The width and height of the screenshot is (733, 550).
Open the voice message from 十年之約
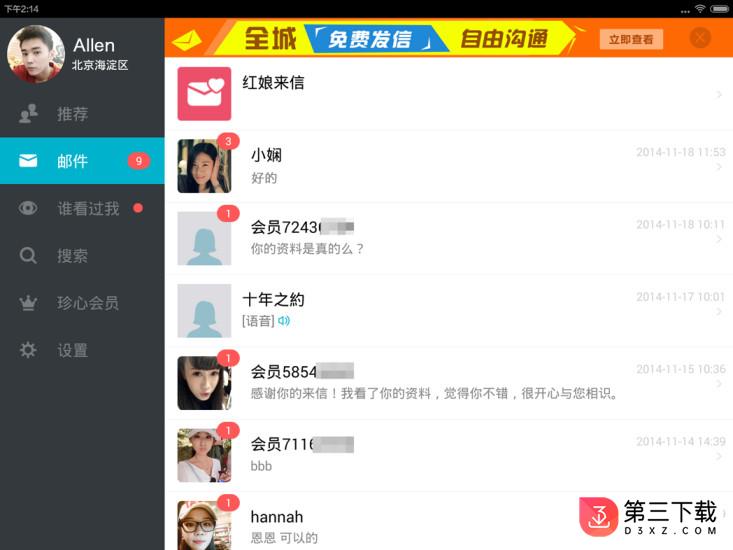point(448,310)
